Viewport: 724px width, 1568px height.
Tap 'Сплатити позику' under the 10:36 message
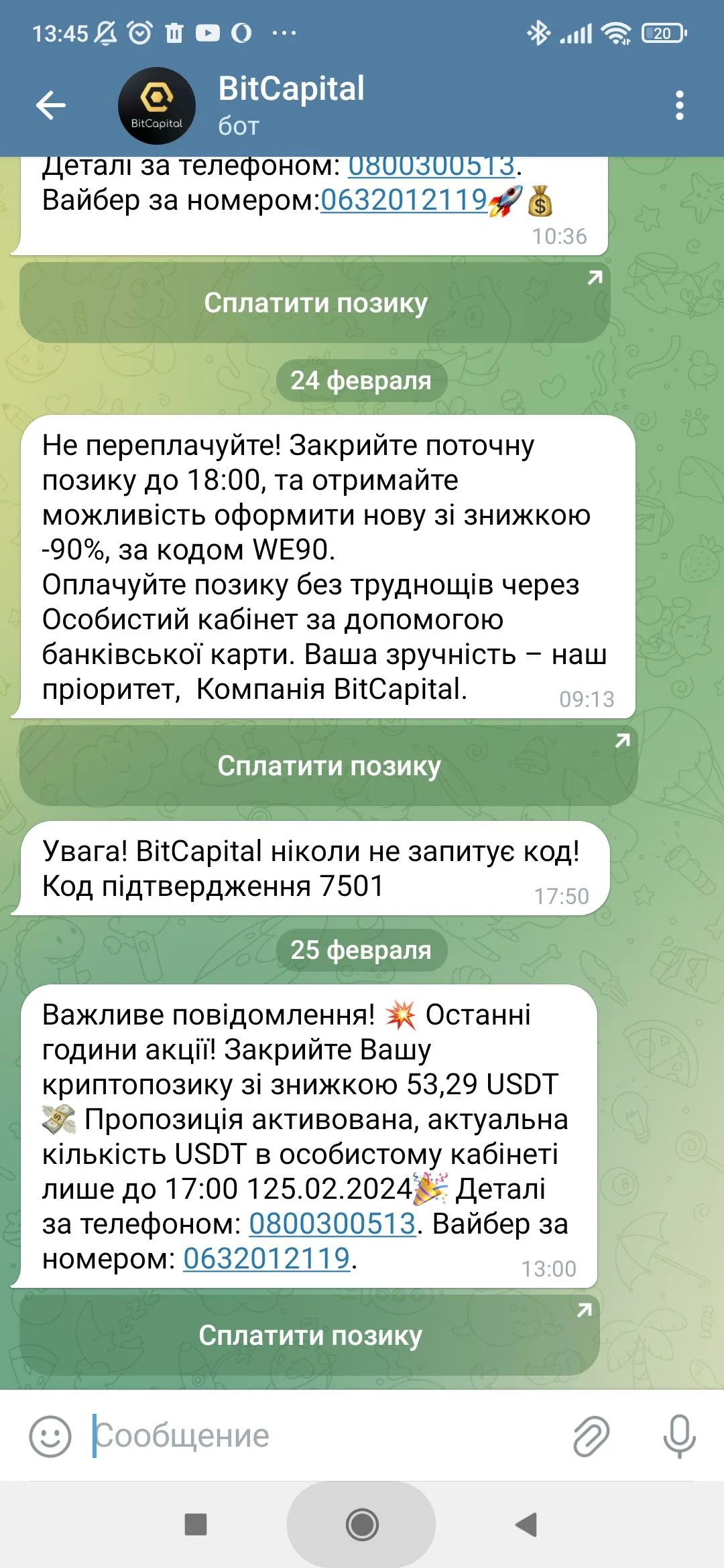point(315,303)
